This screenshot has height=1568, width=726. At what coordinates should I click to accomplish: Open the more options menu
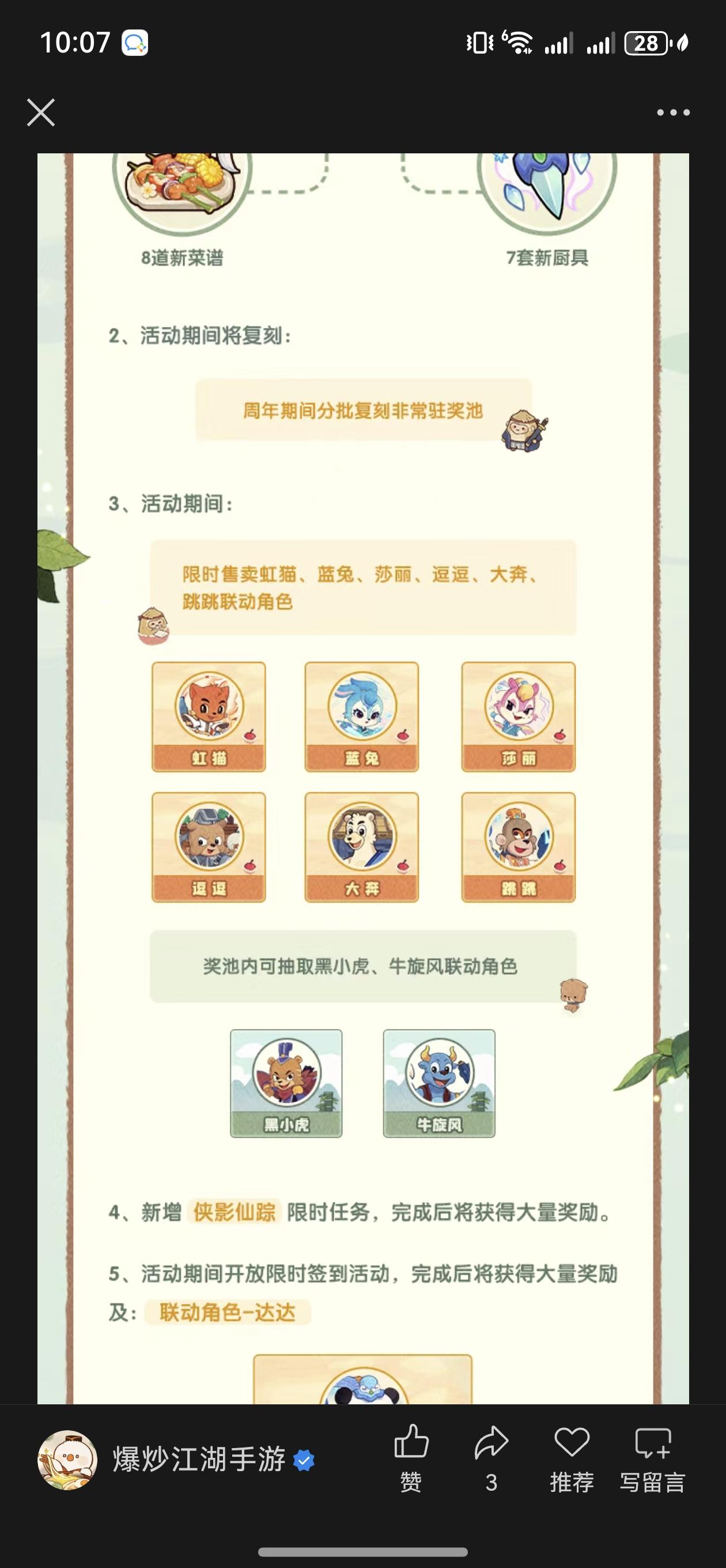673,112
